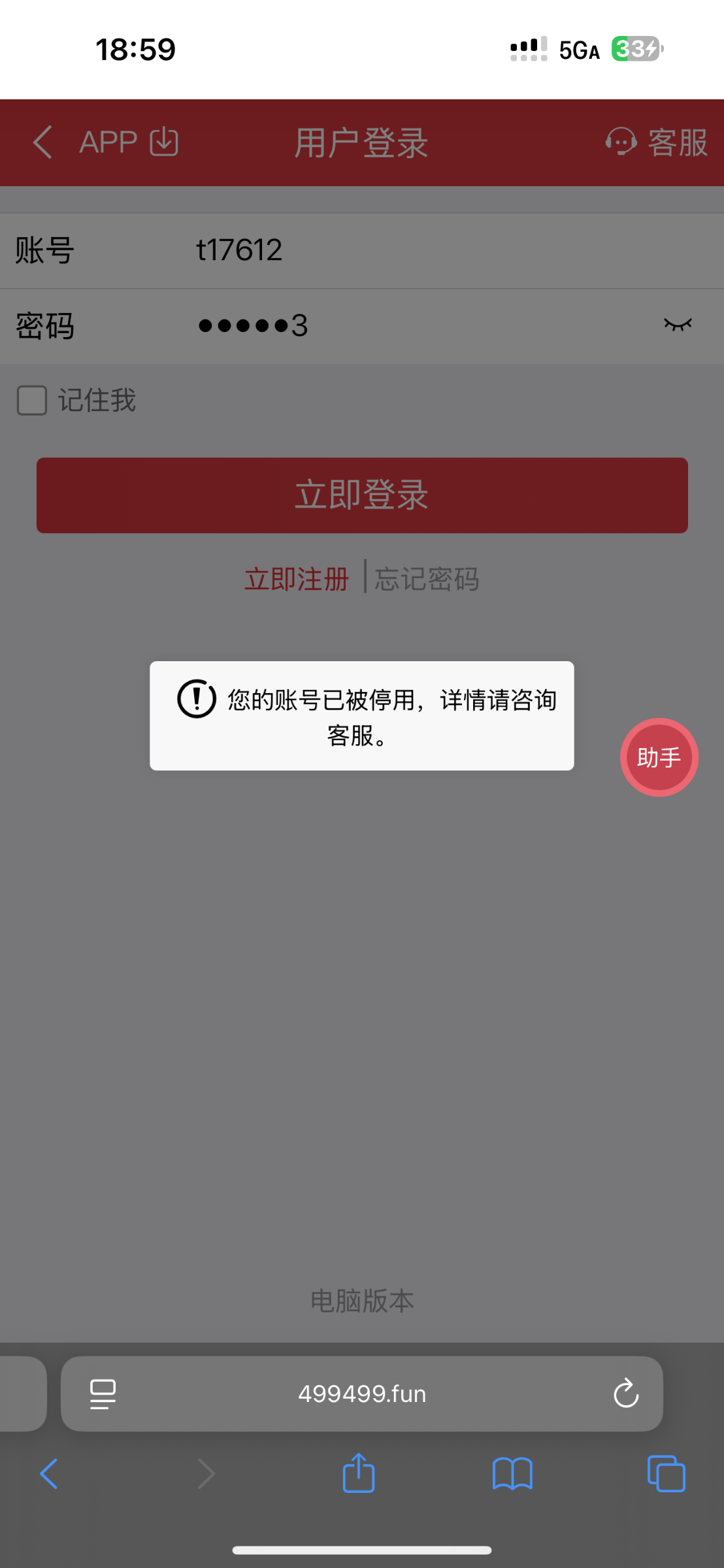724x1568 pixels.
Task: Toggle password visibility eye icon
Action: (678, 325)
